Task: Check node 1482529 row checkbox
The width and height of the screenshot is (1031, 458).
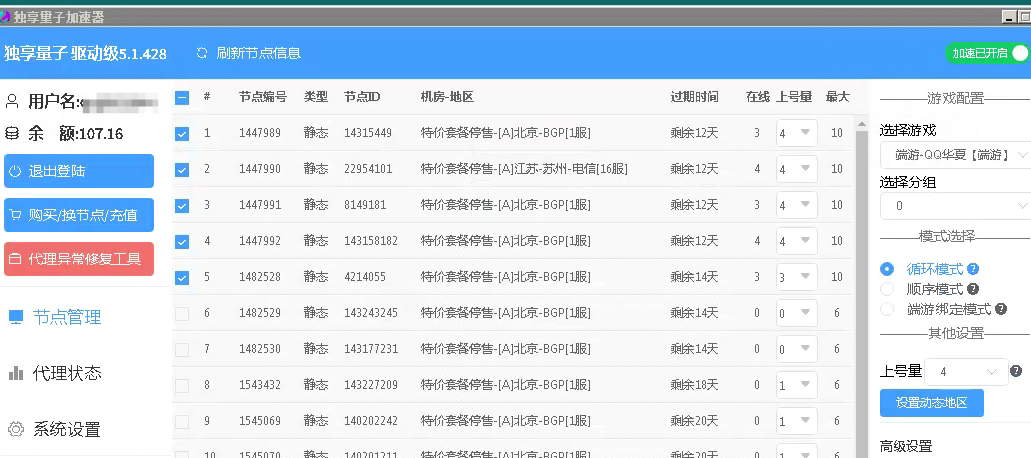Action: pyautogui.click(x=182, y=313)
